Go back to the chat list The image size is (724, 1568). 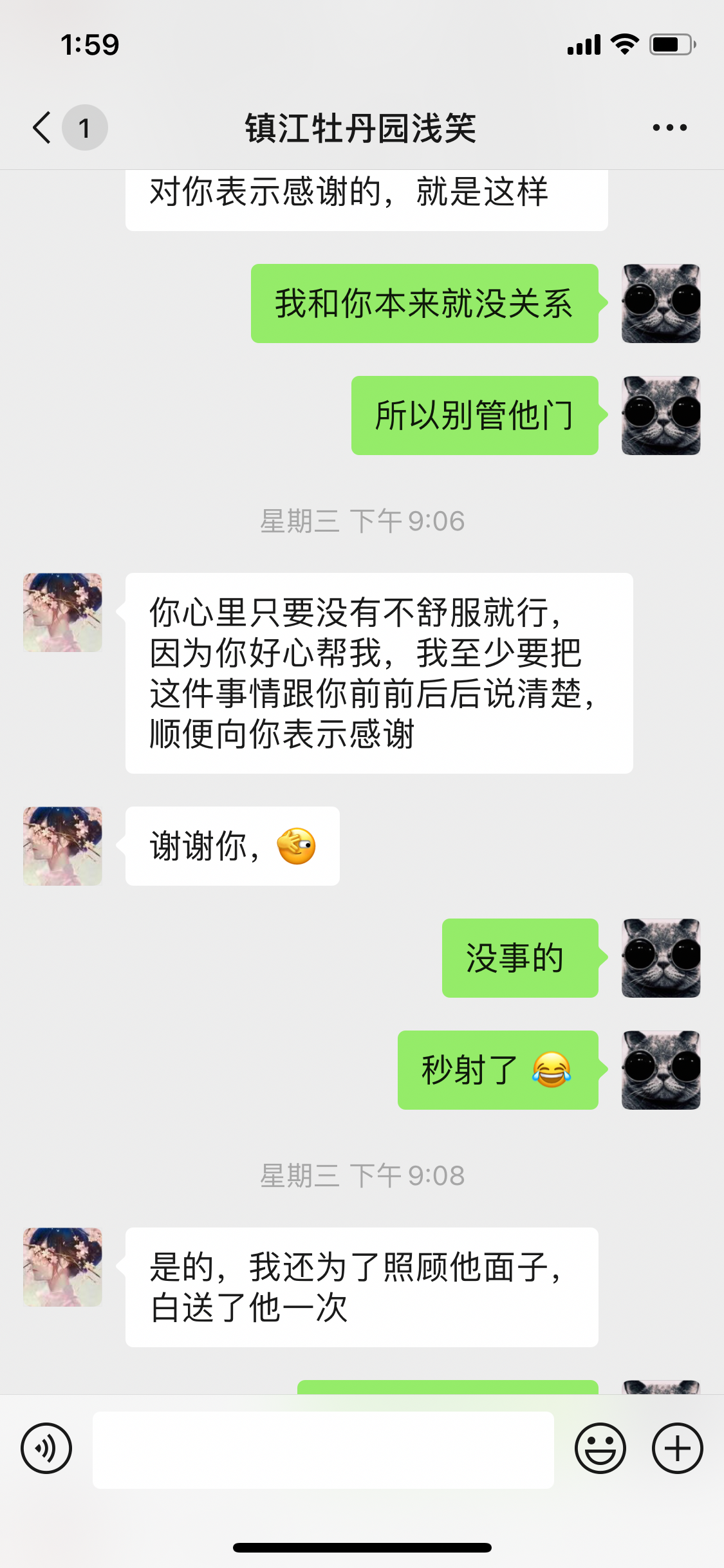(42, 127)
